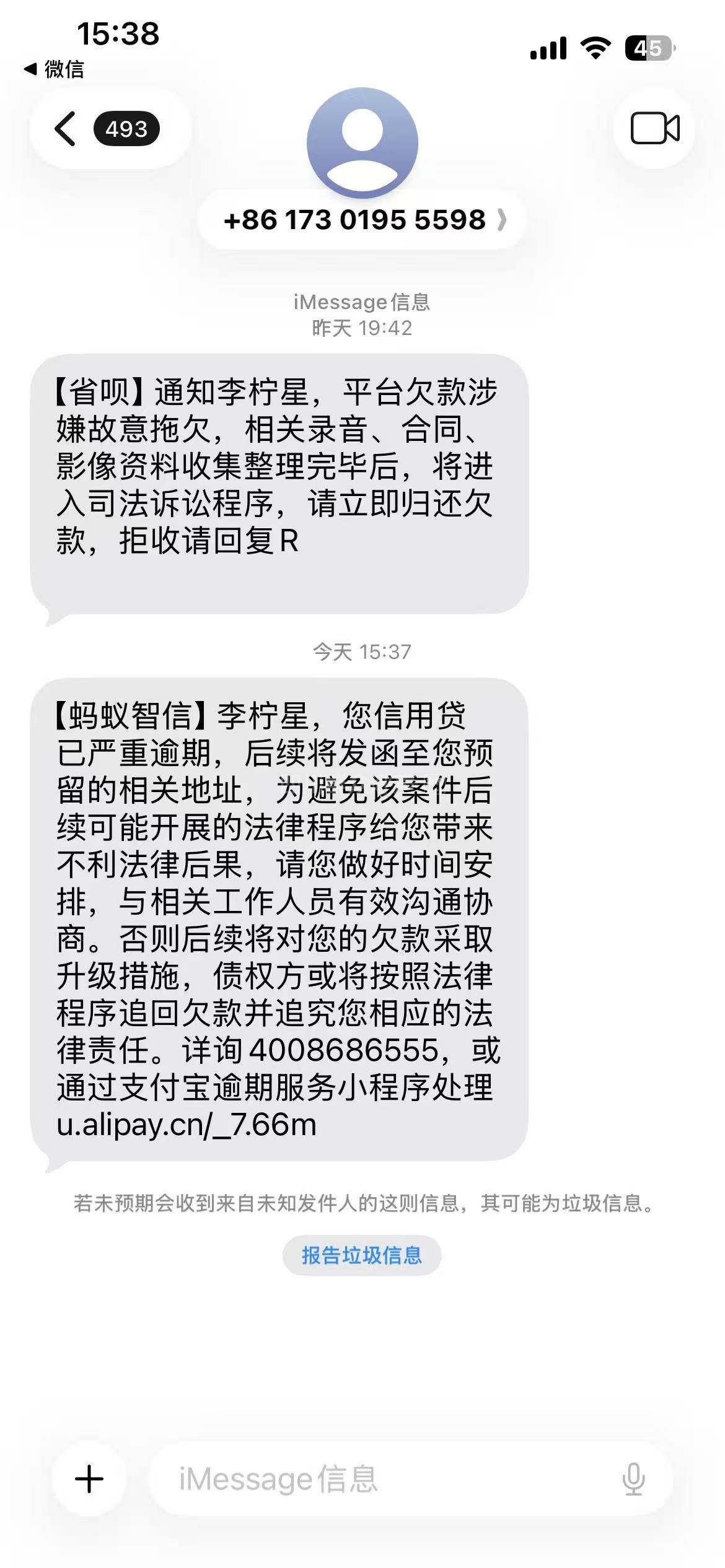725x1568 pixels.
Task: Open the plus attachments menu
Action: [89, 1479]
